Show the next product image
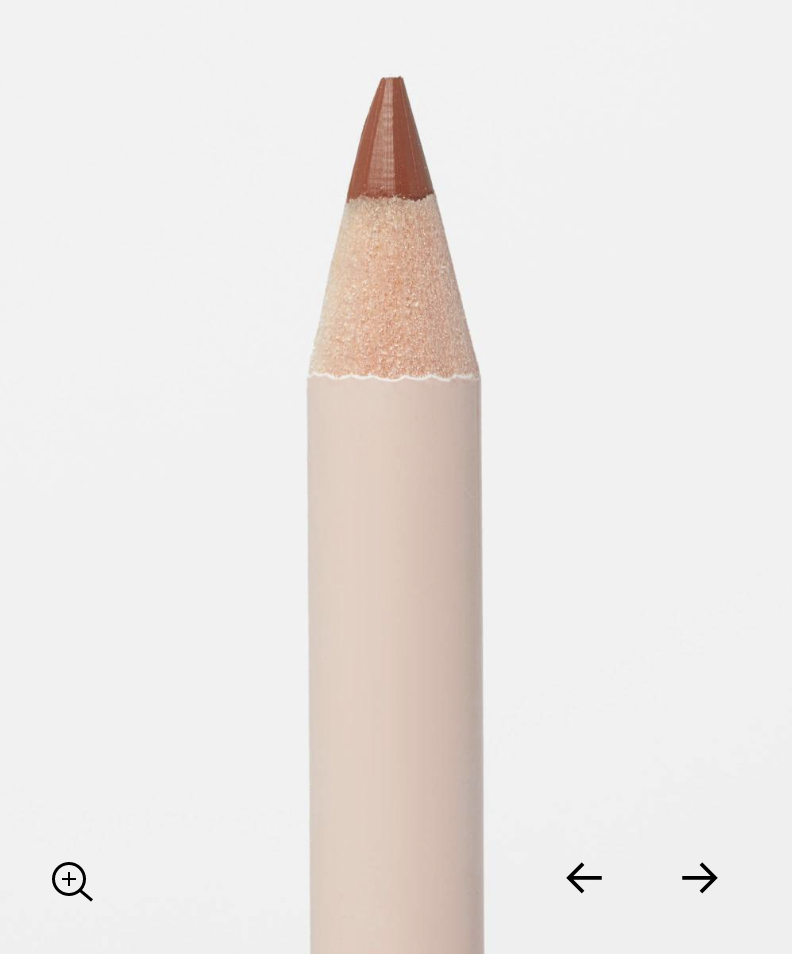 [699, 878]
